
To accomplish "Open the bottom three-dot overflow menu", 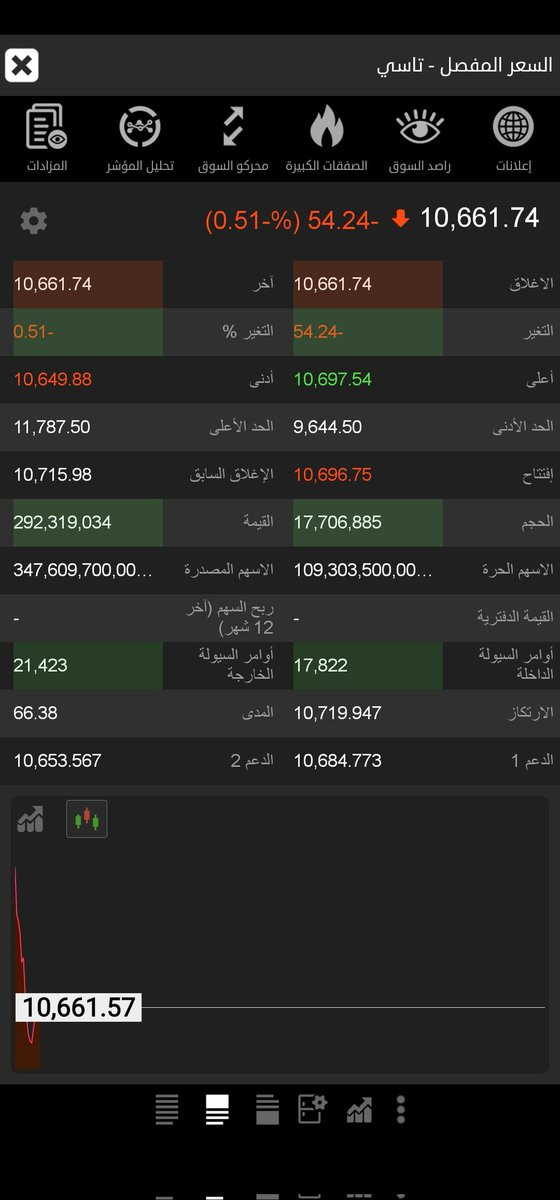I will [401, 1109].
